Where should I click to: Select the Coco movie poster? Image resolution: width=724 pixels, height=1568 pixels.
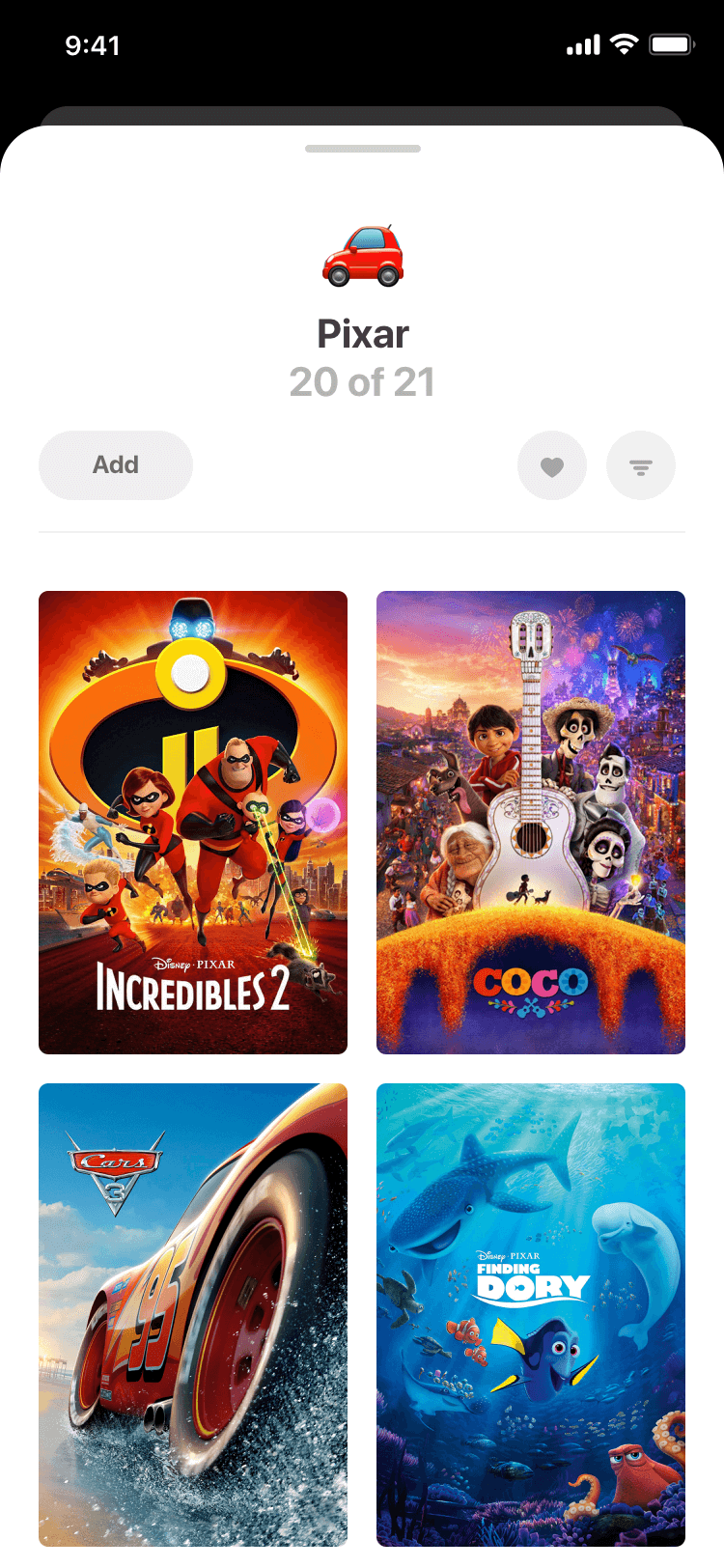pos(531,823)
